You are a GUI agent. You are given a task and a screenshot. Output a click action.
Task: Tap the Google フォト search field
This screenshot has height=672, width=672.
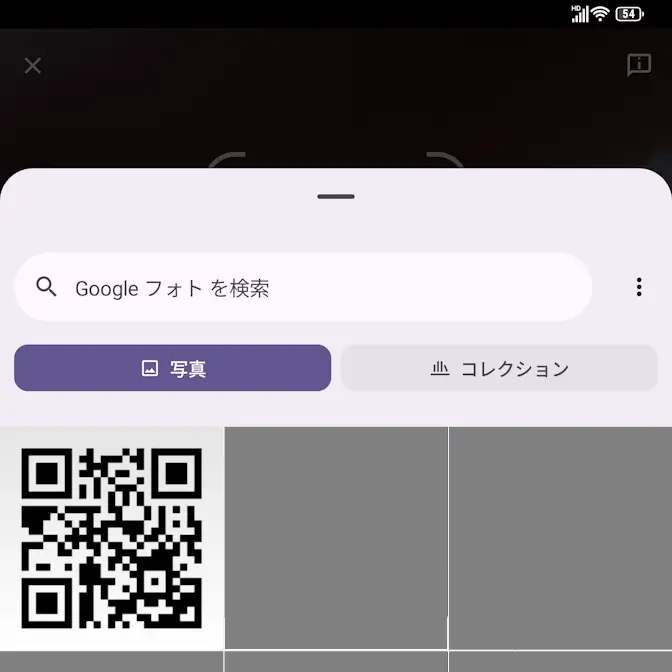click(x=300, y=288)
